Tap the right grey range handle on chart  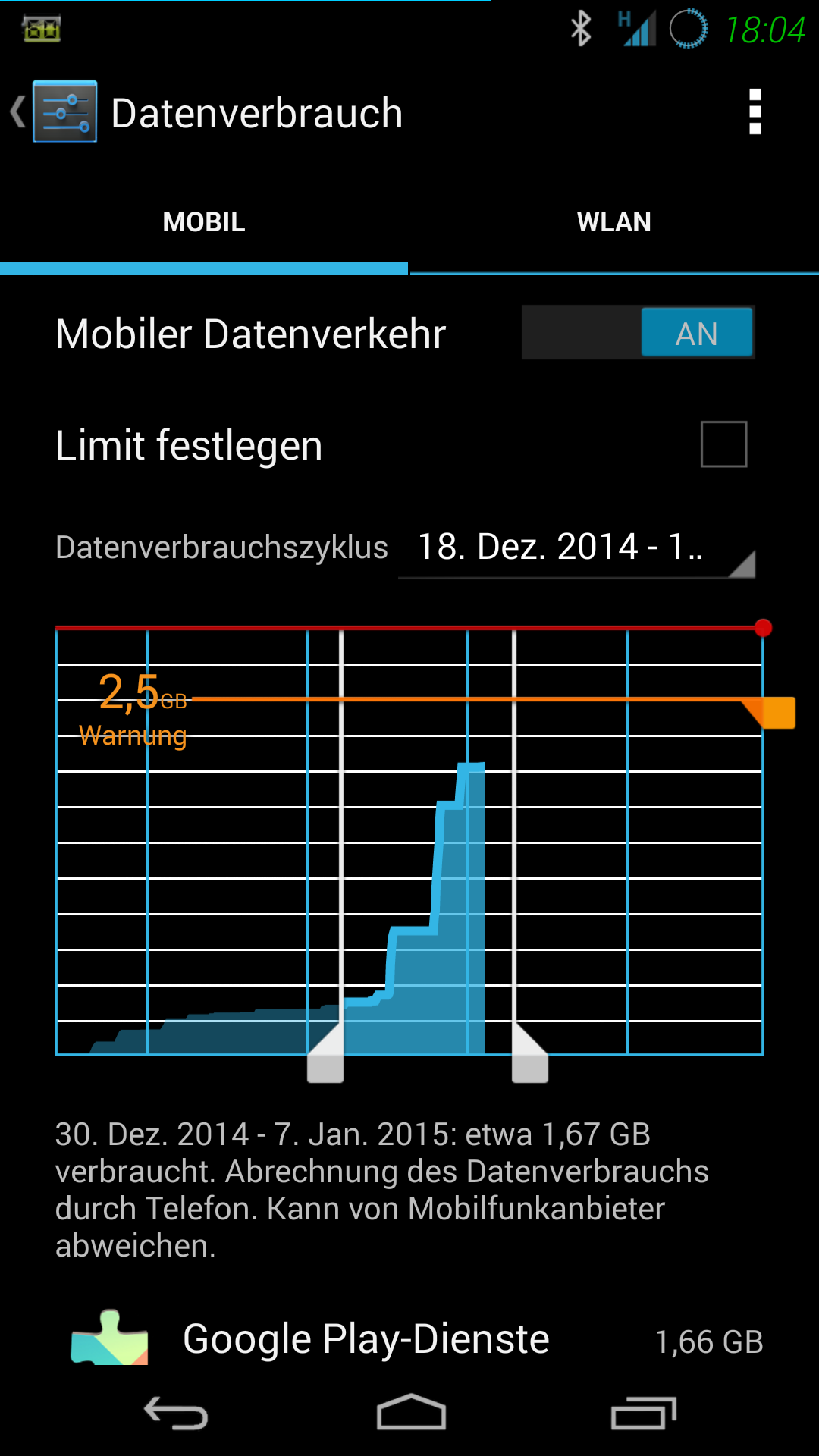point(530,1054)
